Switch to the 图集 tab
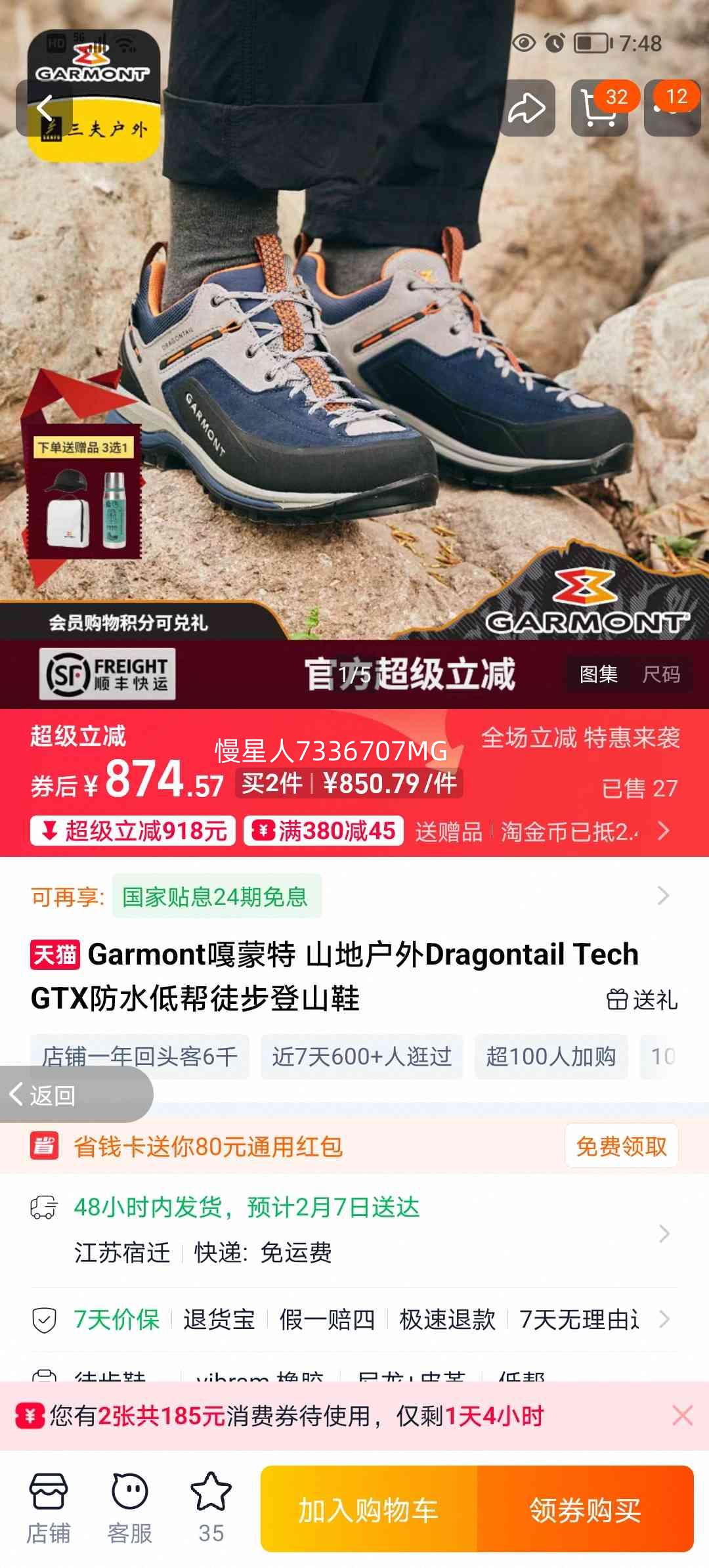709x1568 pixels. [x=598, y=674]
